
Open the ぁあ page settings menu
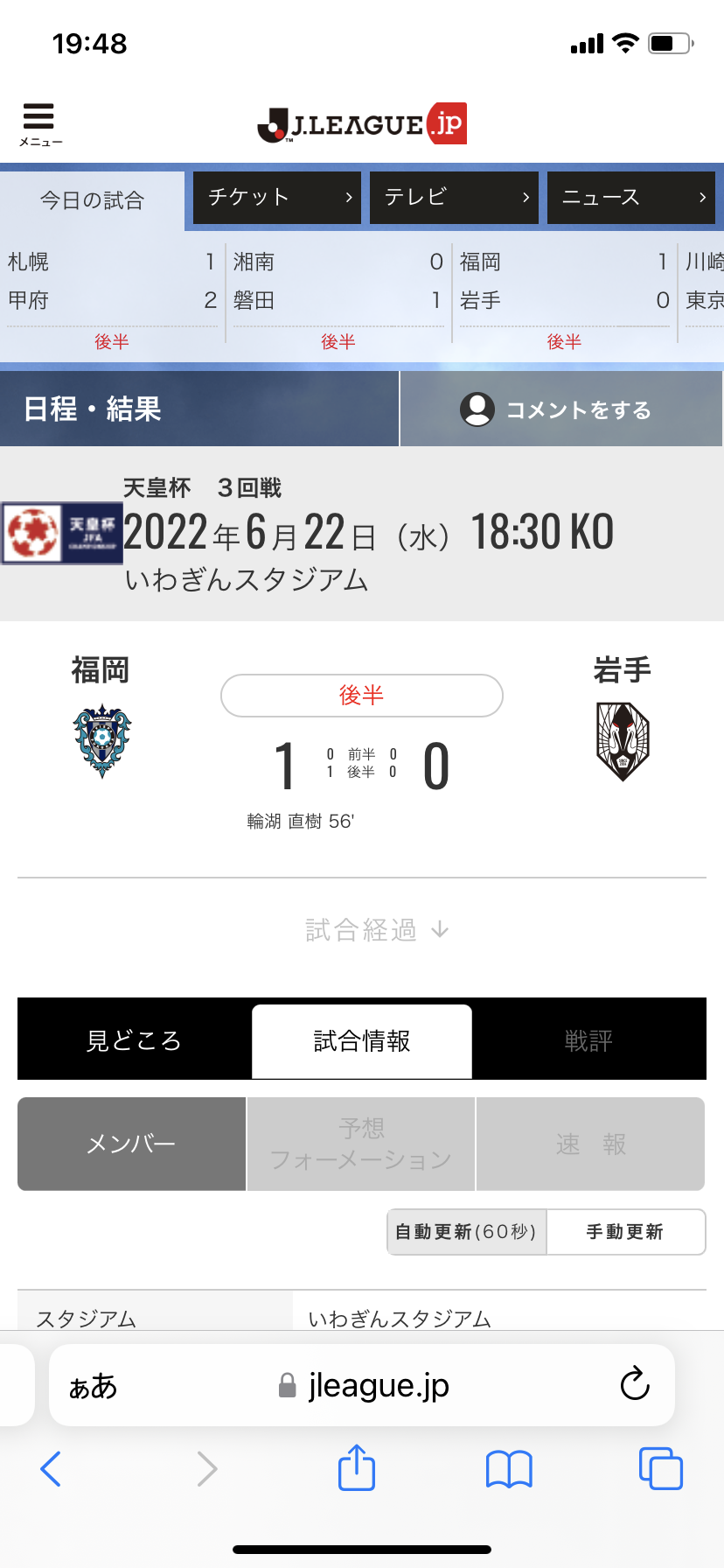coord(93,1385)
